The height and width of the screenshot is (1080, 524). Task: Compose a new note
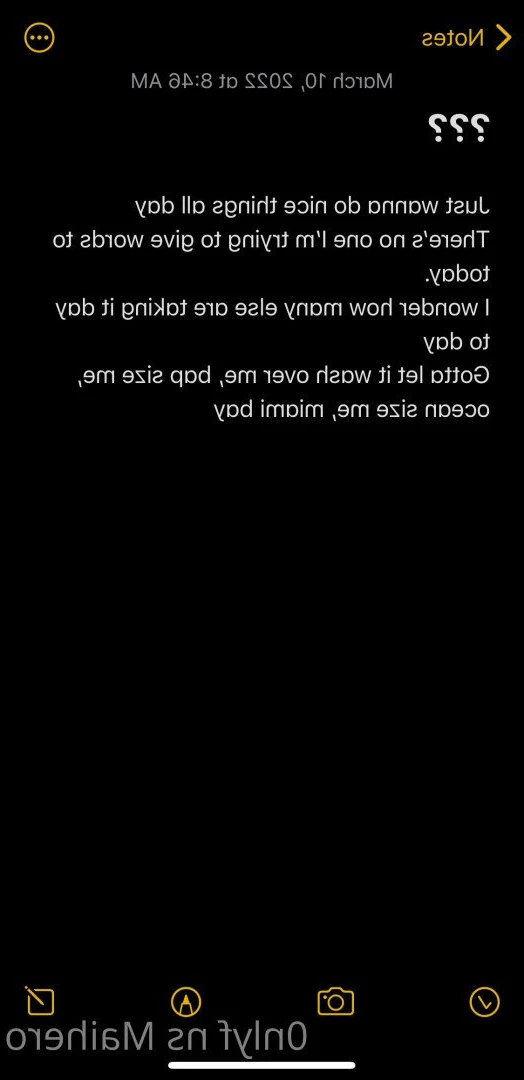tap(39, 1001)
